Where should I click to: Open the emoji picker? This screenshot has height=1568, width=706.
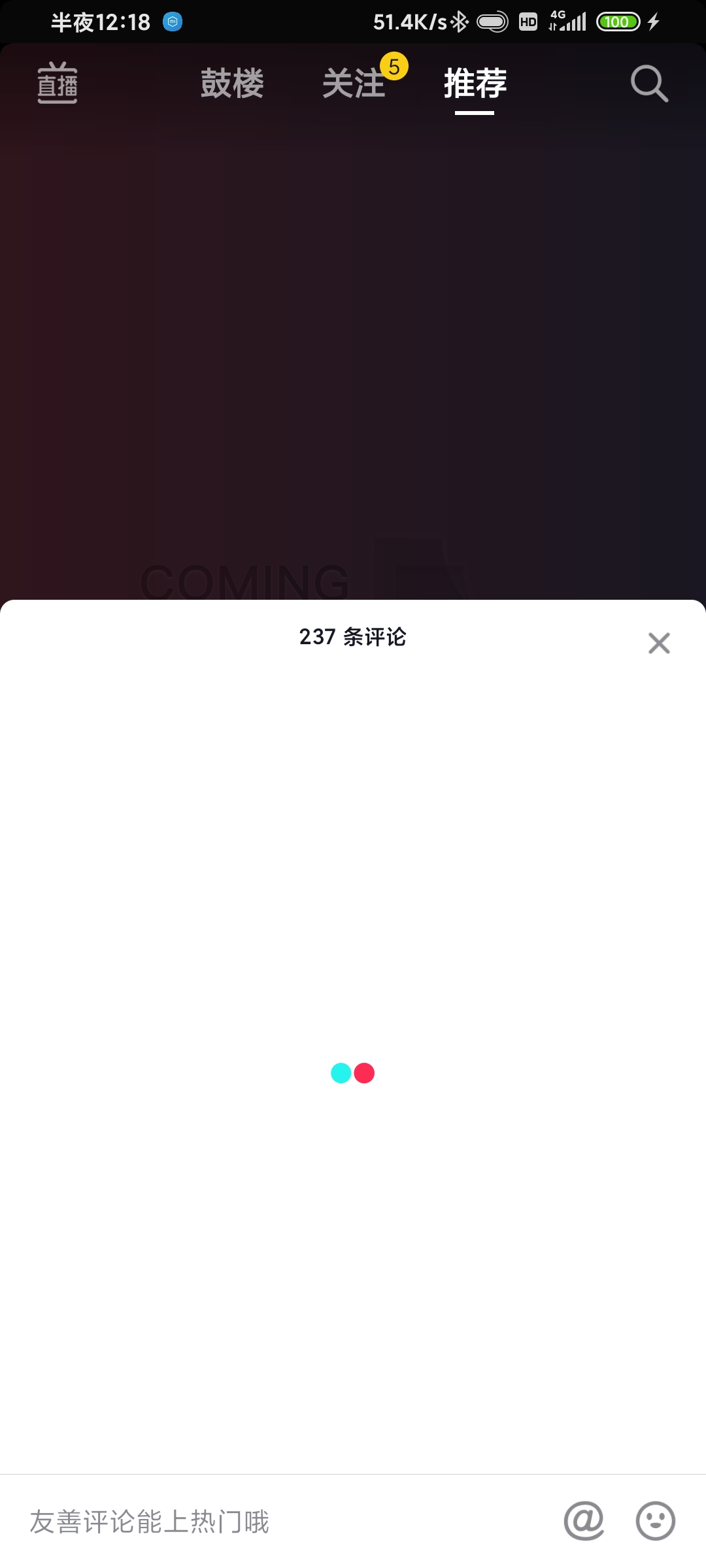pos(656,1521)
